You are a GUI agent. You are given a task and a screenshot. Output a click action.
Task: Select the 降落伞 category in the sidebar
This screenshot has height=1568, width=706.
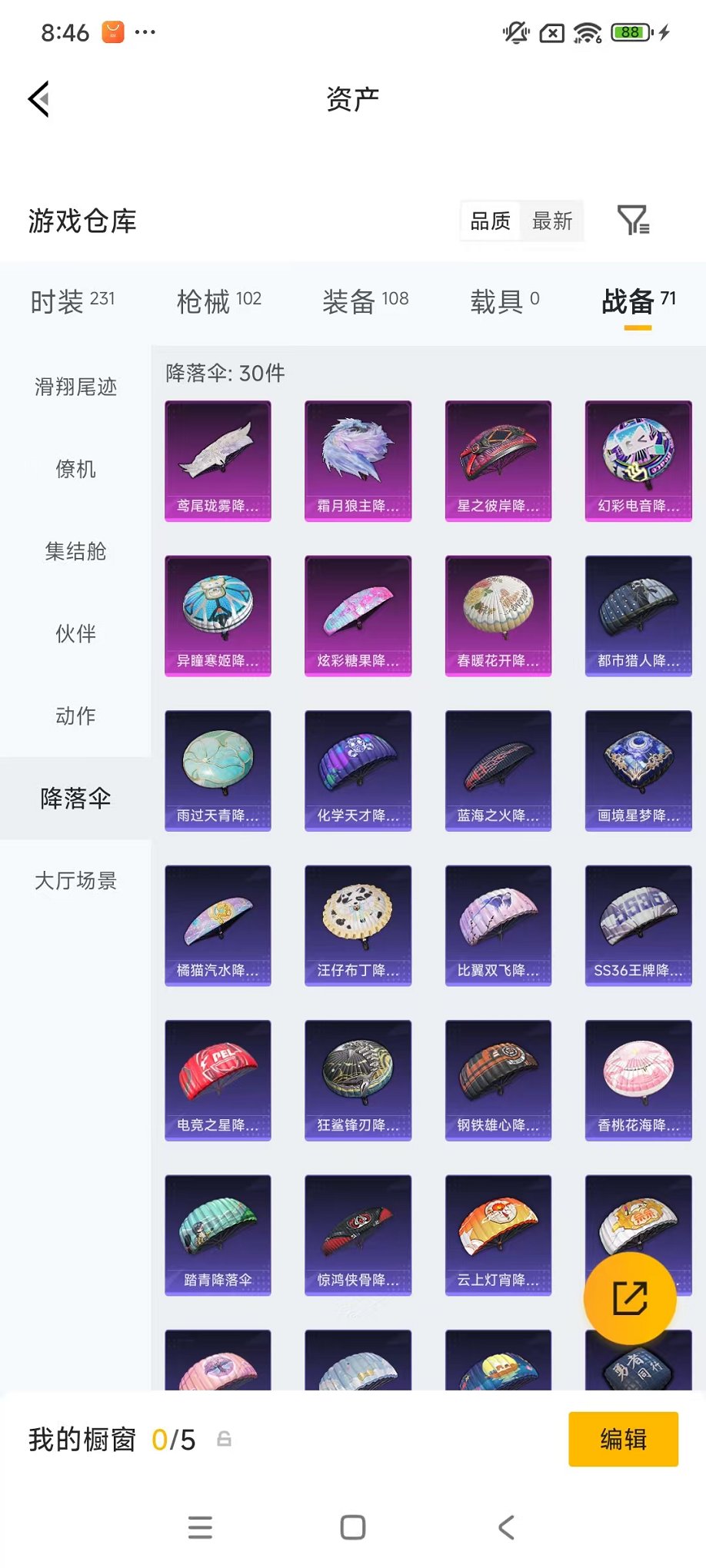pos(75,799)
